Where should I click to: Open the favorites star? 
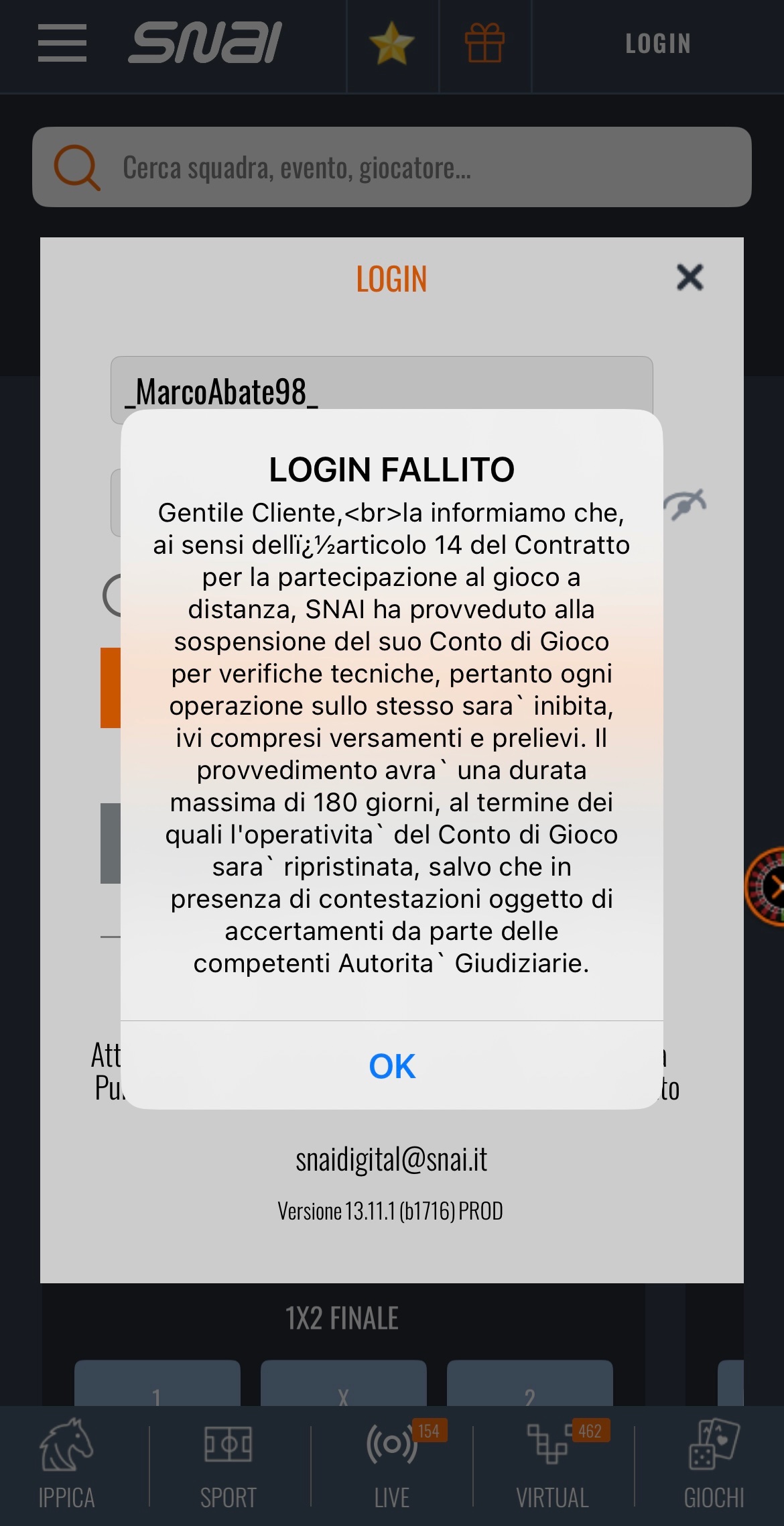[x=392, y=44]
